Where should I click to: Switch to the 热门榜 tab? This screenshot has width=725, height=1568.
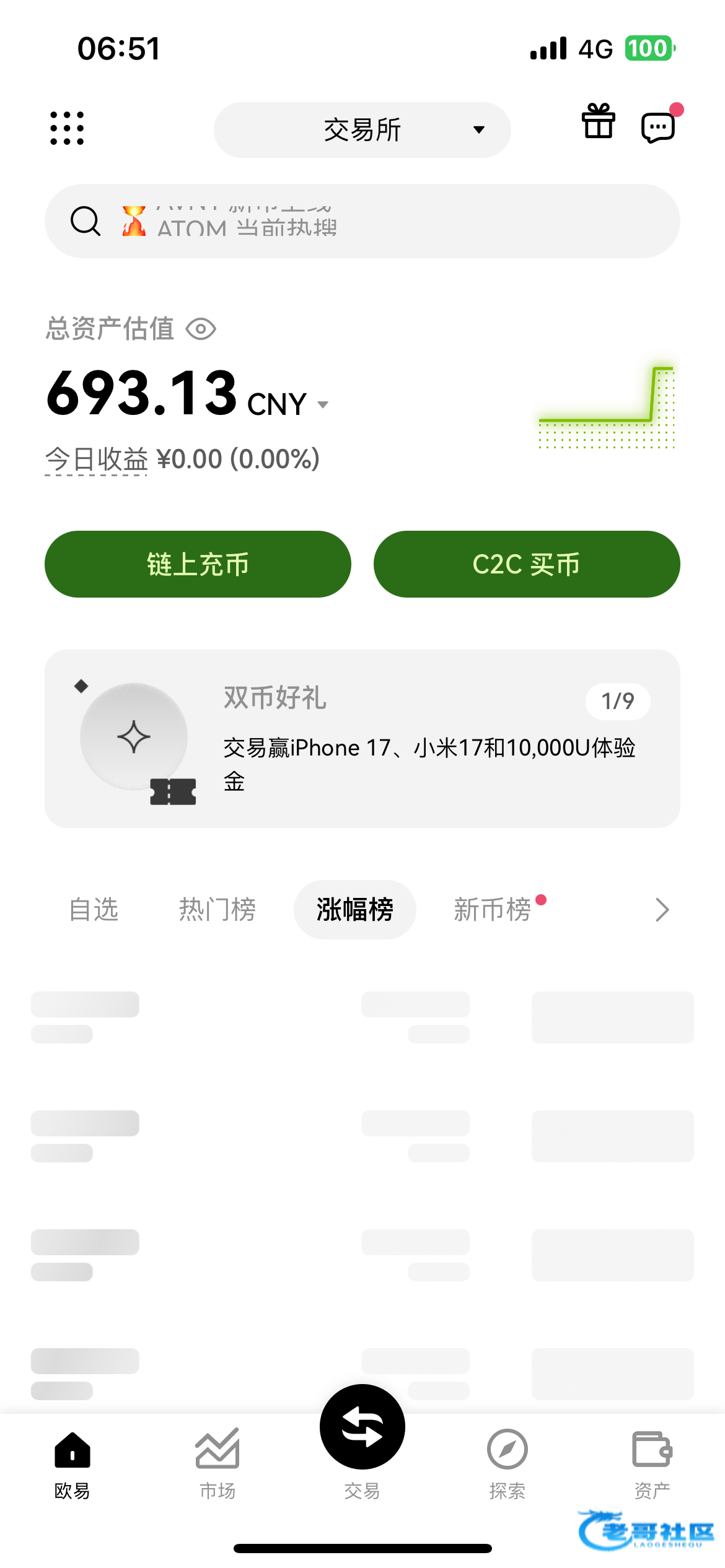point(217,910)
